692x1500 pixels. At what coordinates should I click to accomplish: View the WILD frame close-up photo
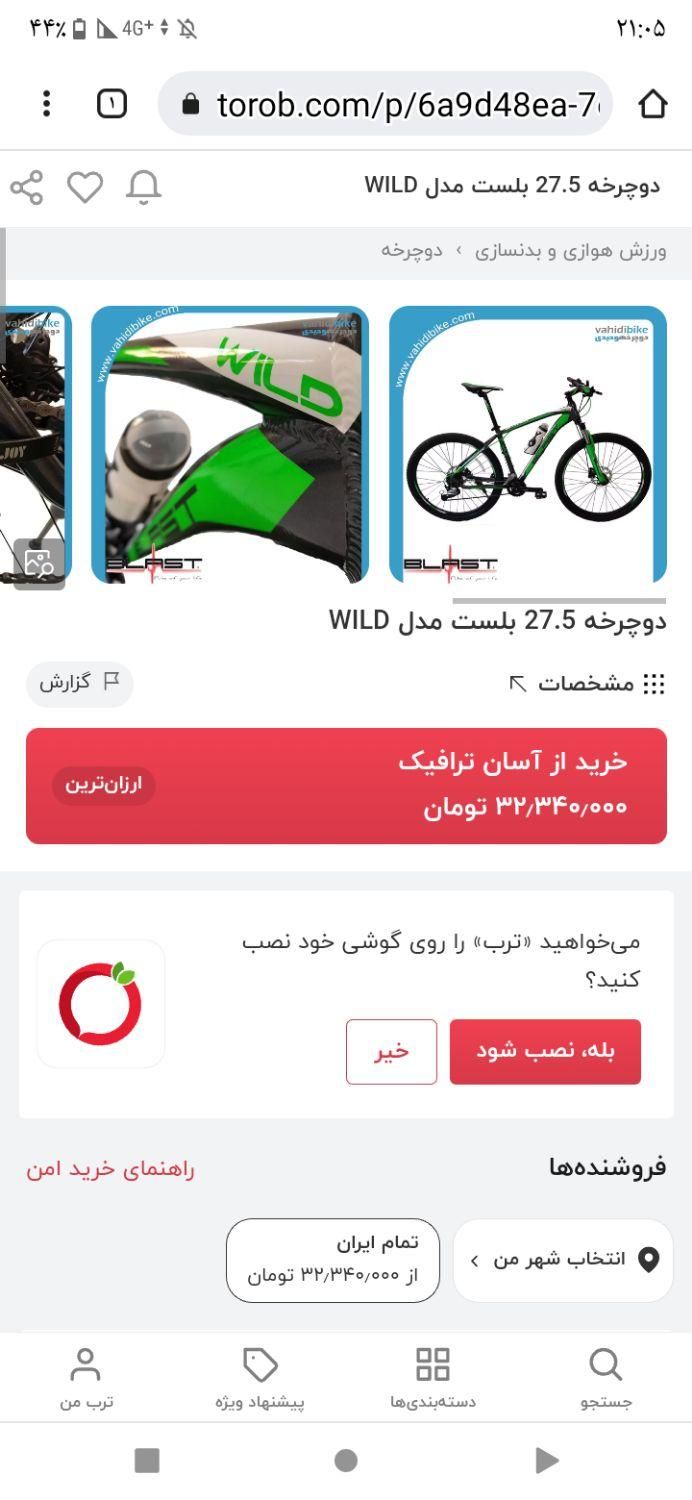click(x=230, y=444)
